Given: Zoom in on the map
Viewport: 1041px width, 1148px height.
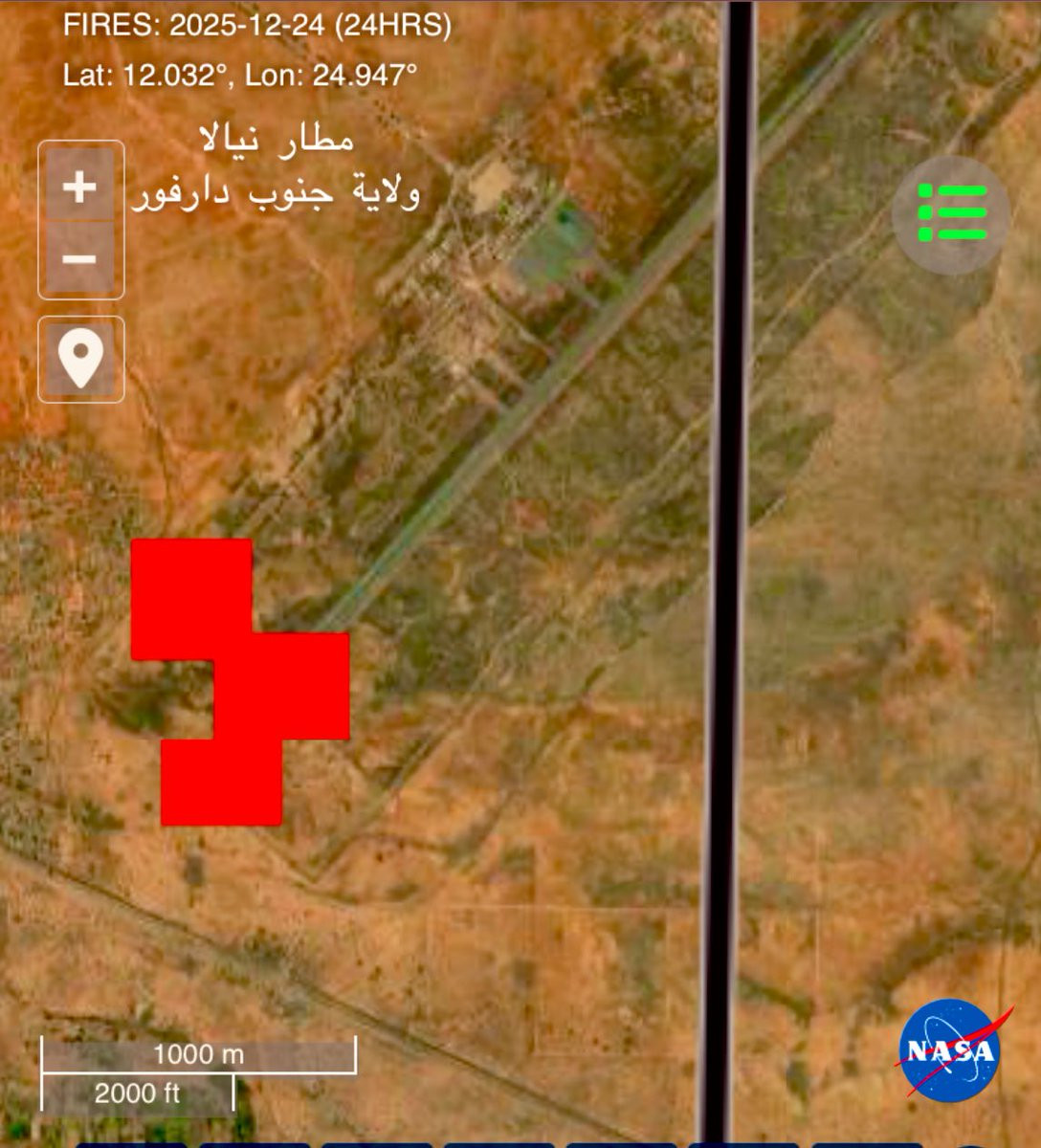Looking at the screenshot, I should [80, 186].
